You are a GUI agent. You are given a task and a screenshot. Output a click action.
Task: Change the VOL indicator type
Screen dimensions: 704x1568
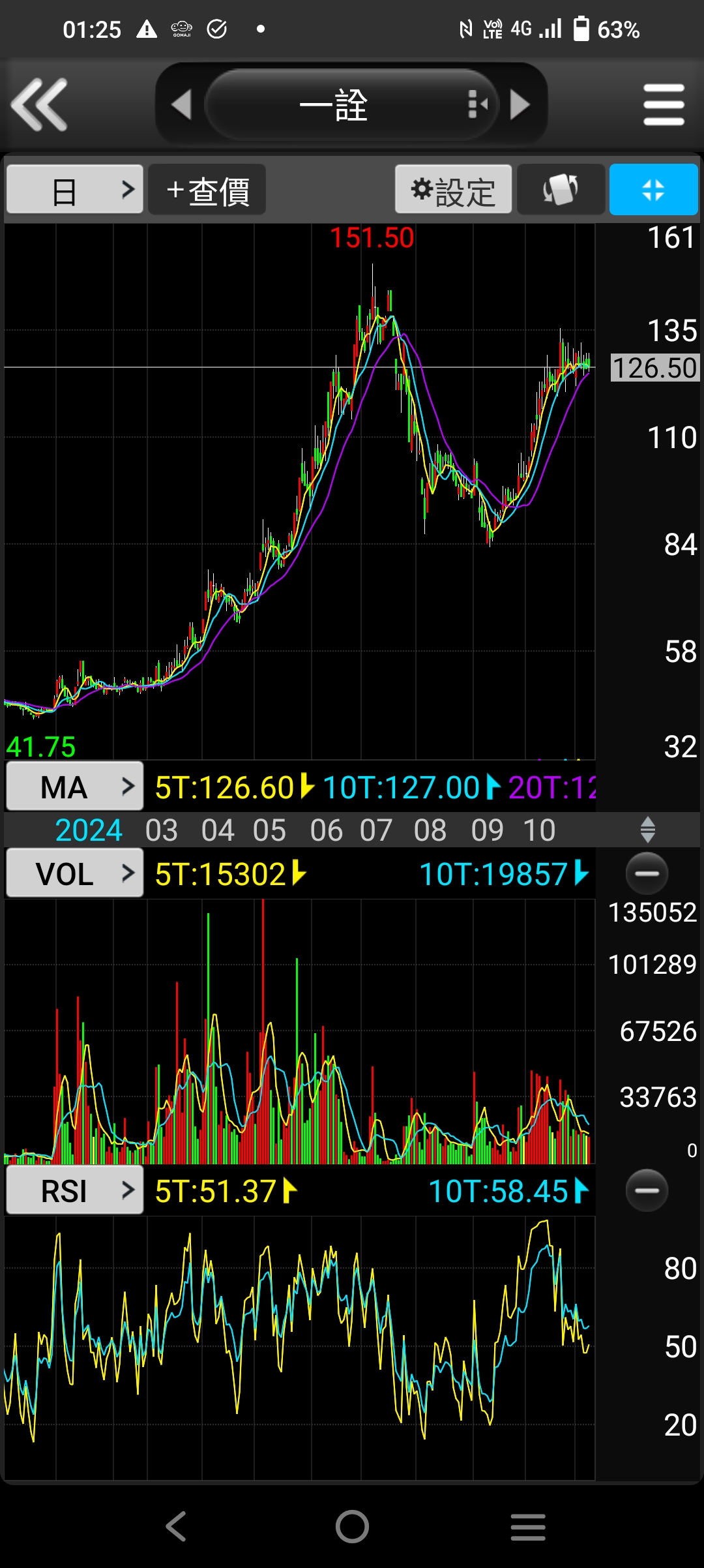(75, 873)
